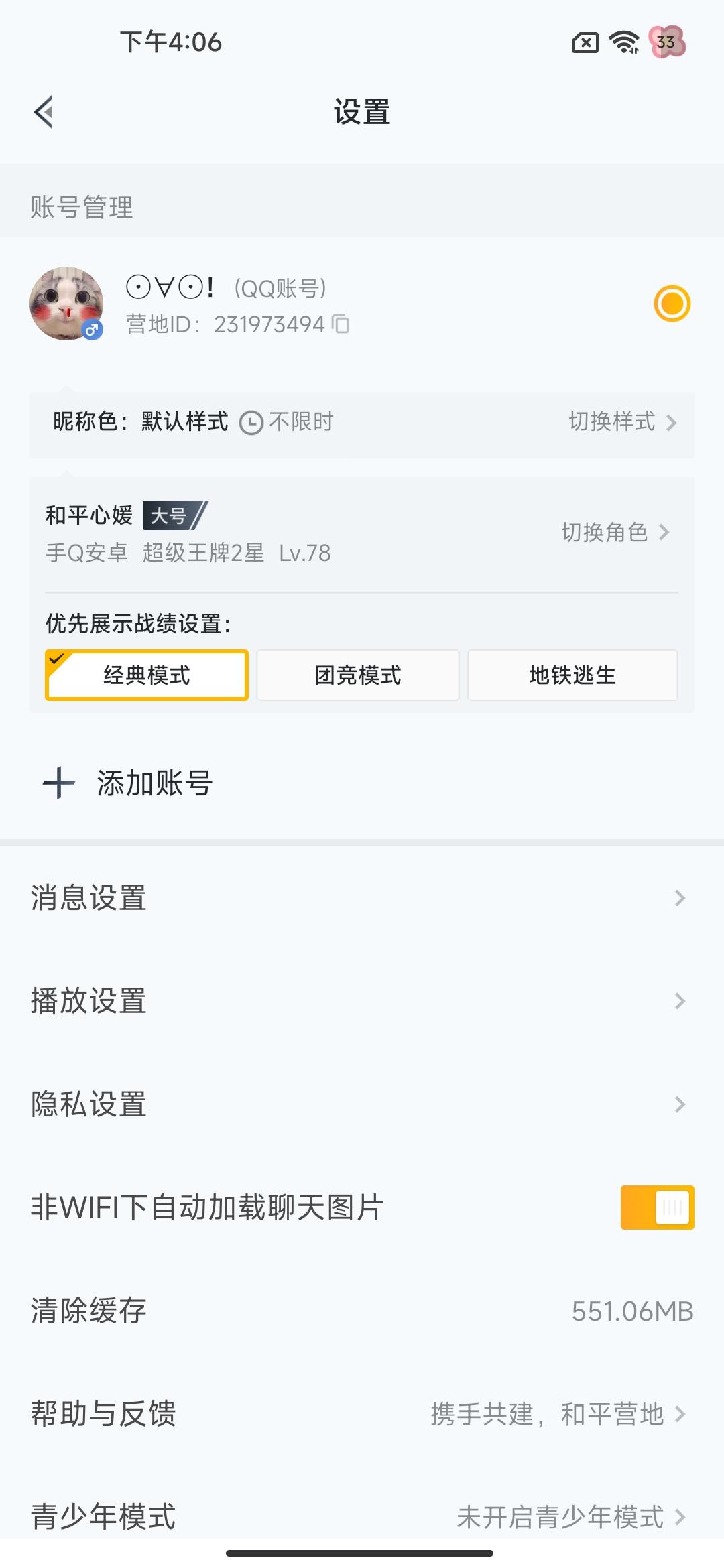Open 帮助与反馈 page
Viewport: 724px width, 1568px height.
(x=362, y=1415)
